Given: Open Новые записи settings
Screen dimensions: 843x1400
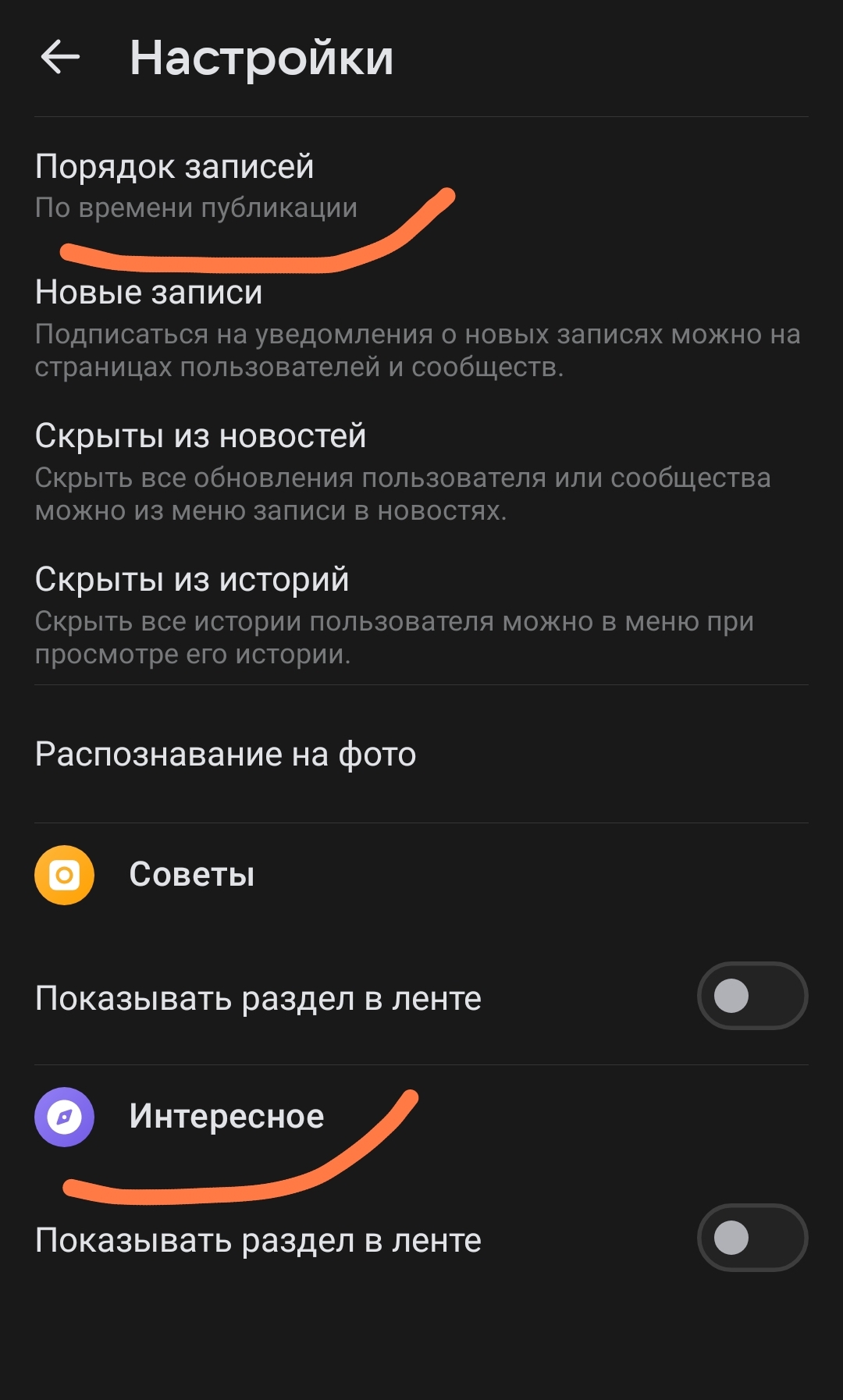Looking at the screenshot, I should (x=421, y=328).
